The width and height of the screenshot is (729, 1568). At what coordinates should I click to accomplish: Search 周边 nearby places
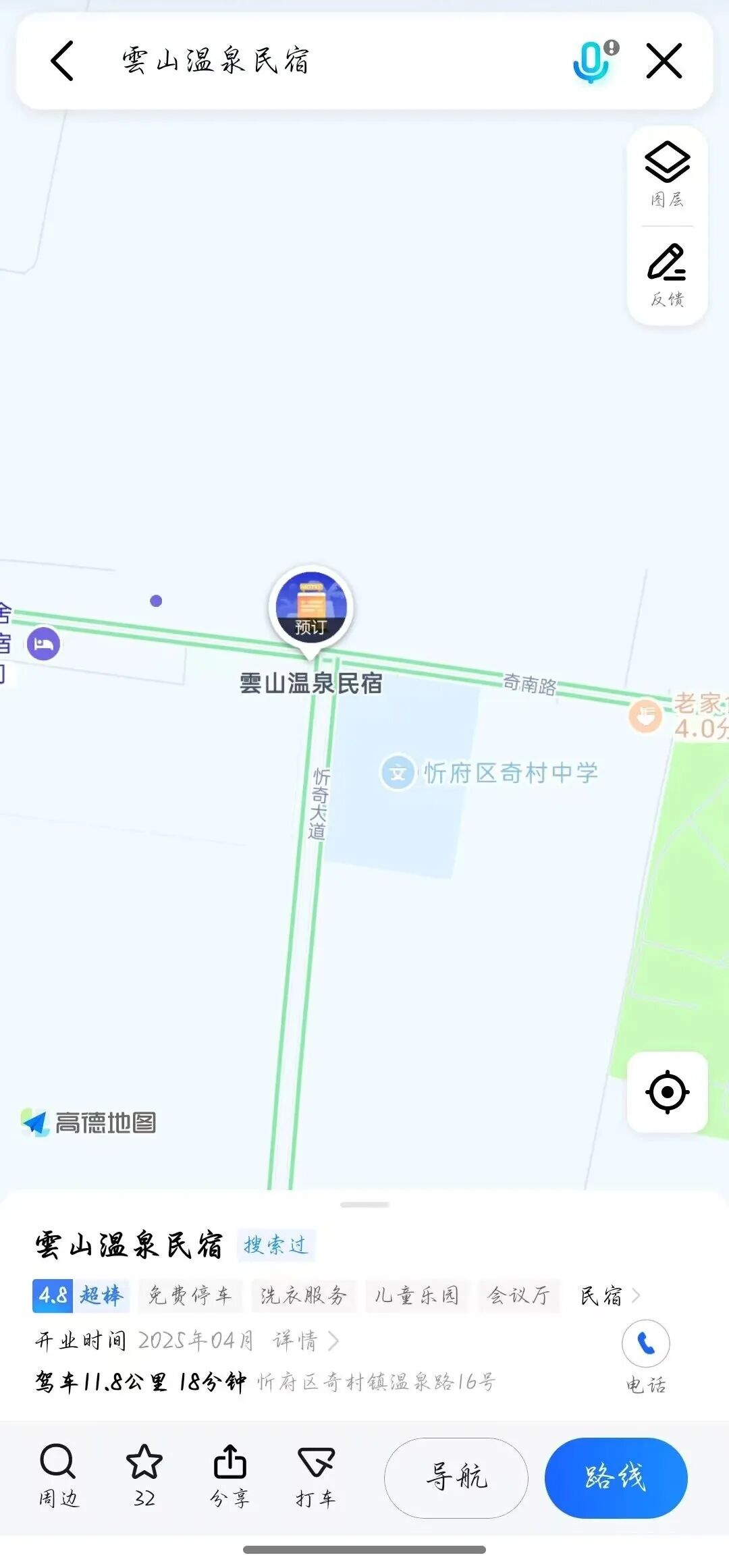(x=58, y=1476)
